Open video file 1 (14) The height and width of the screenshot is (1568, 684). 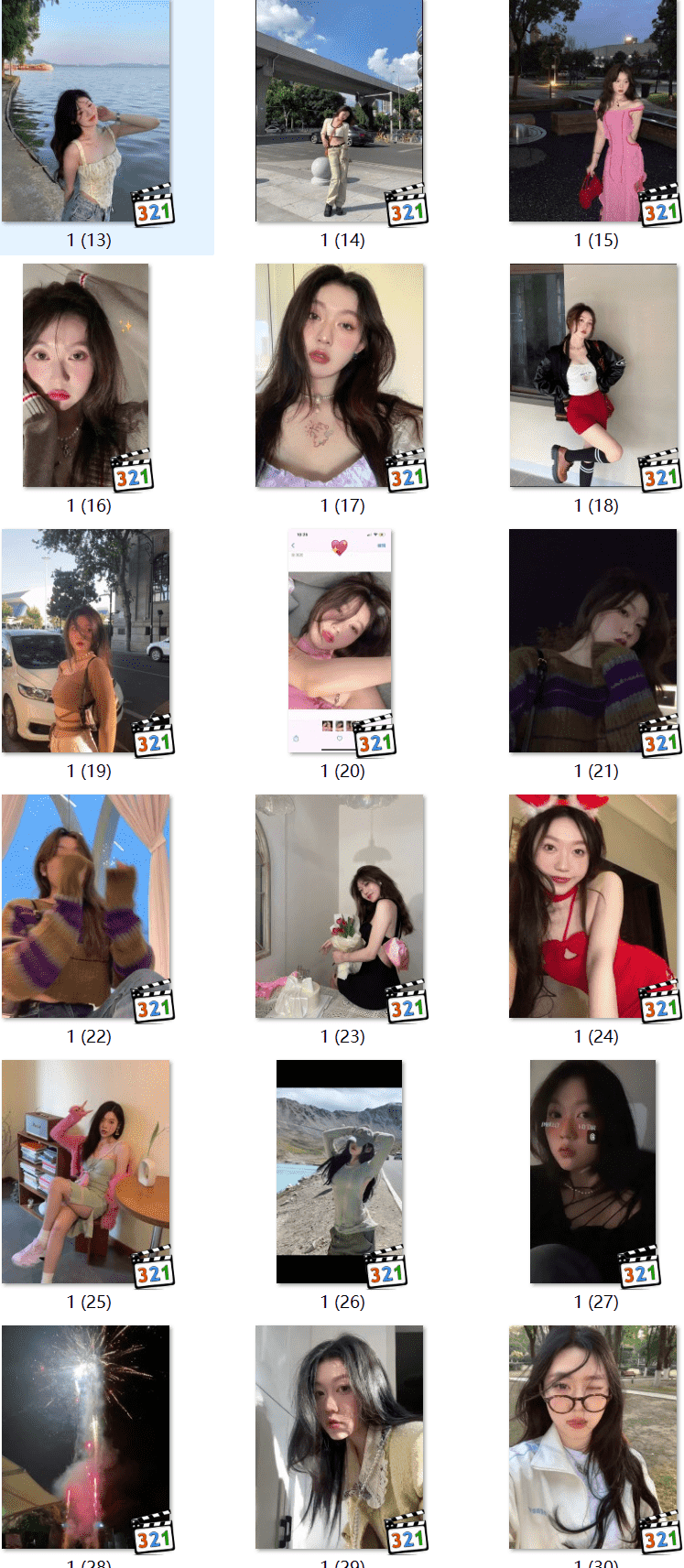pyautogui.click(x=340, y=111)
